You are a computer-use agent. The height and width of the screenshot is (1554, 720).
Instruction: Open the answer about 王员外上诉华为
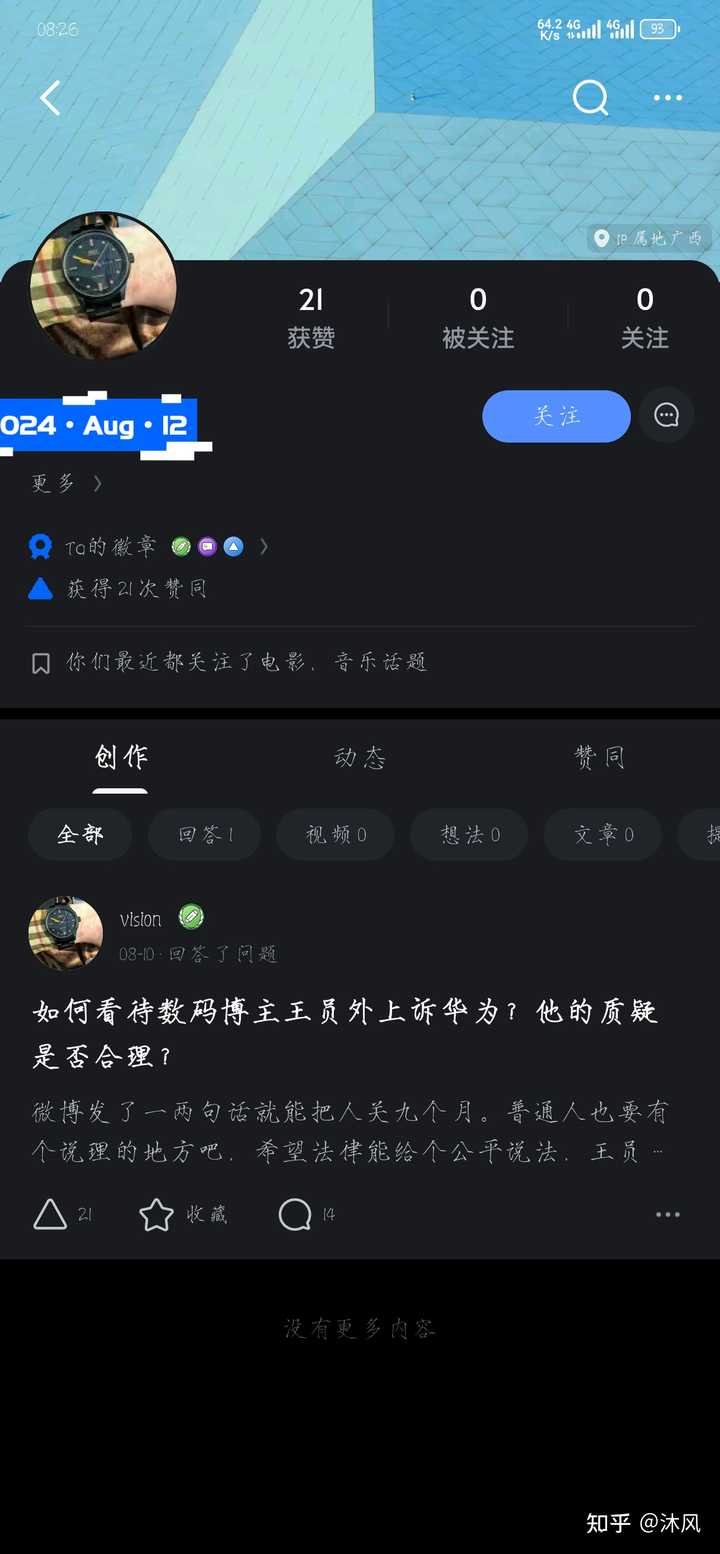[345, 1033]
